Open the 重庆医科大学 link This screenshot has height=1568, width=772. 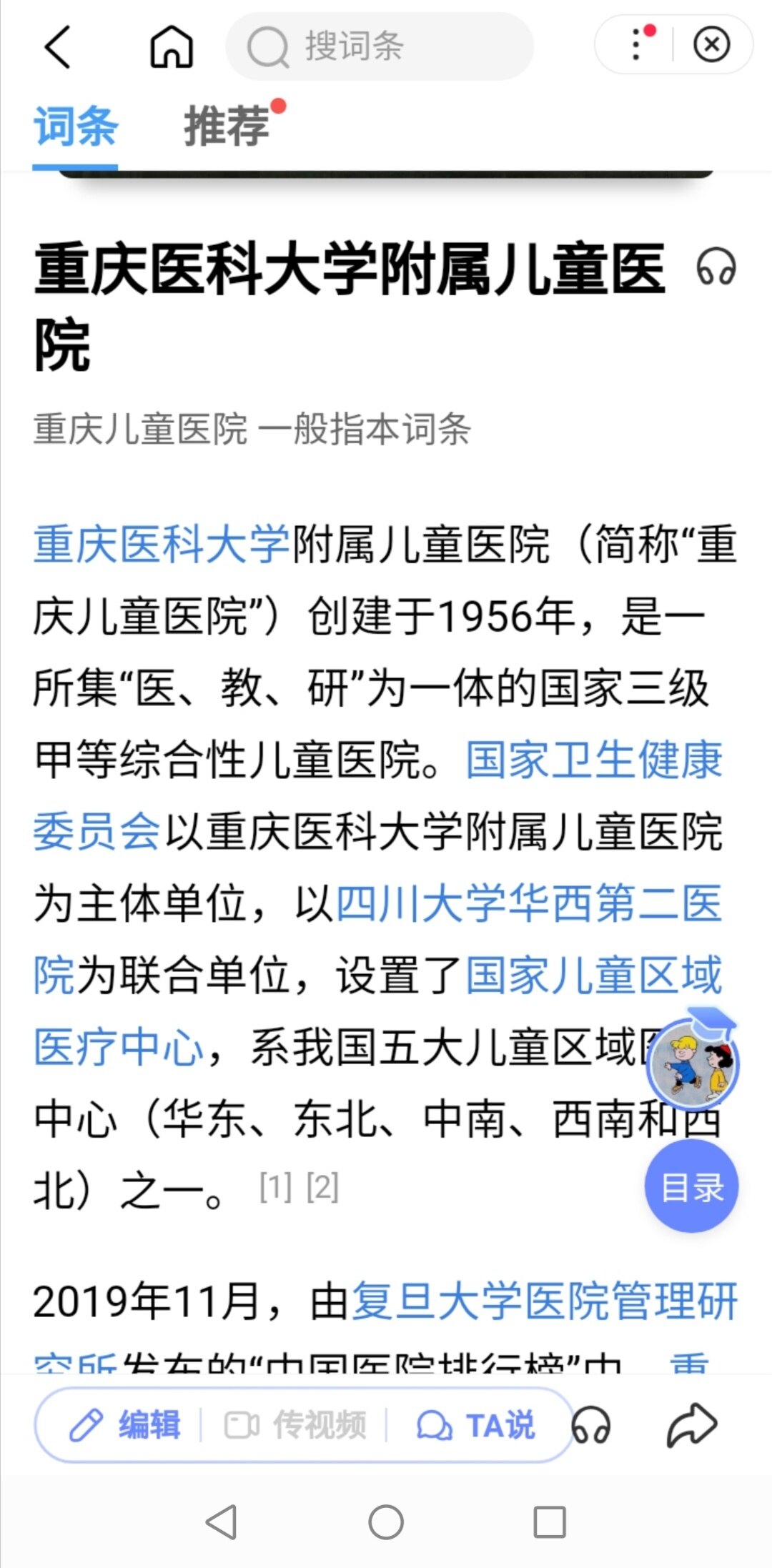[162, 544]
